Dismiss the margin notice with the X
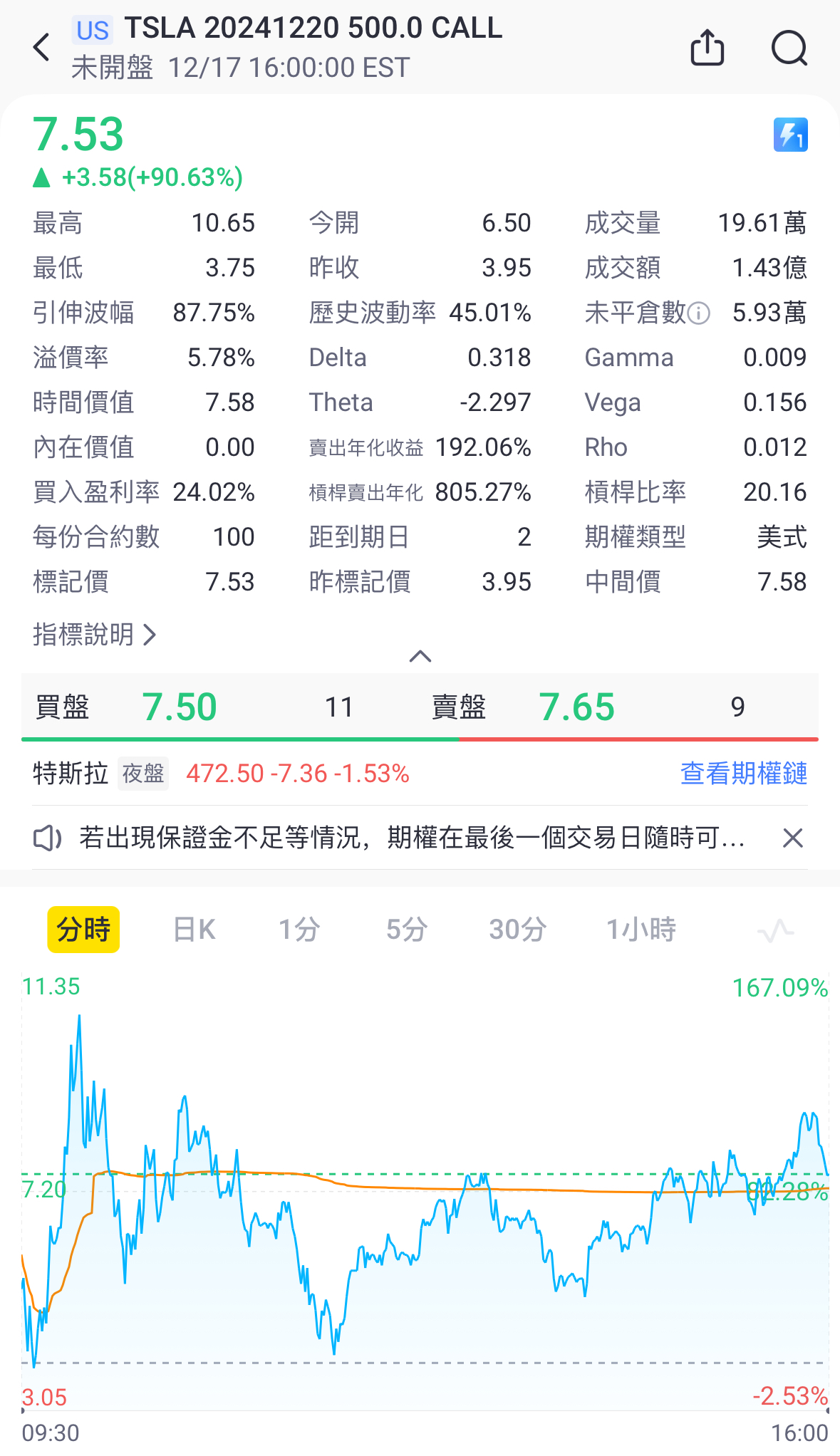 point(792,838)
